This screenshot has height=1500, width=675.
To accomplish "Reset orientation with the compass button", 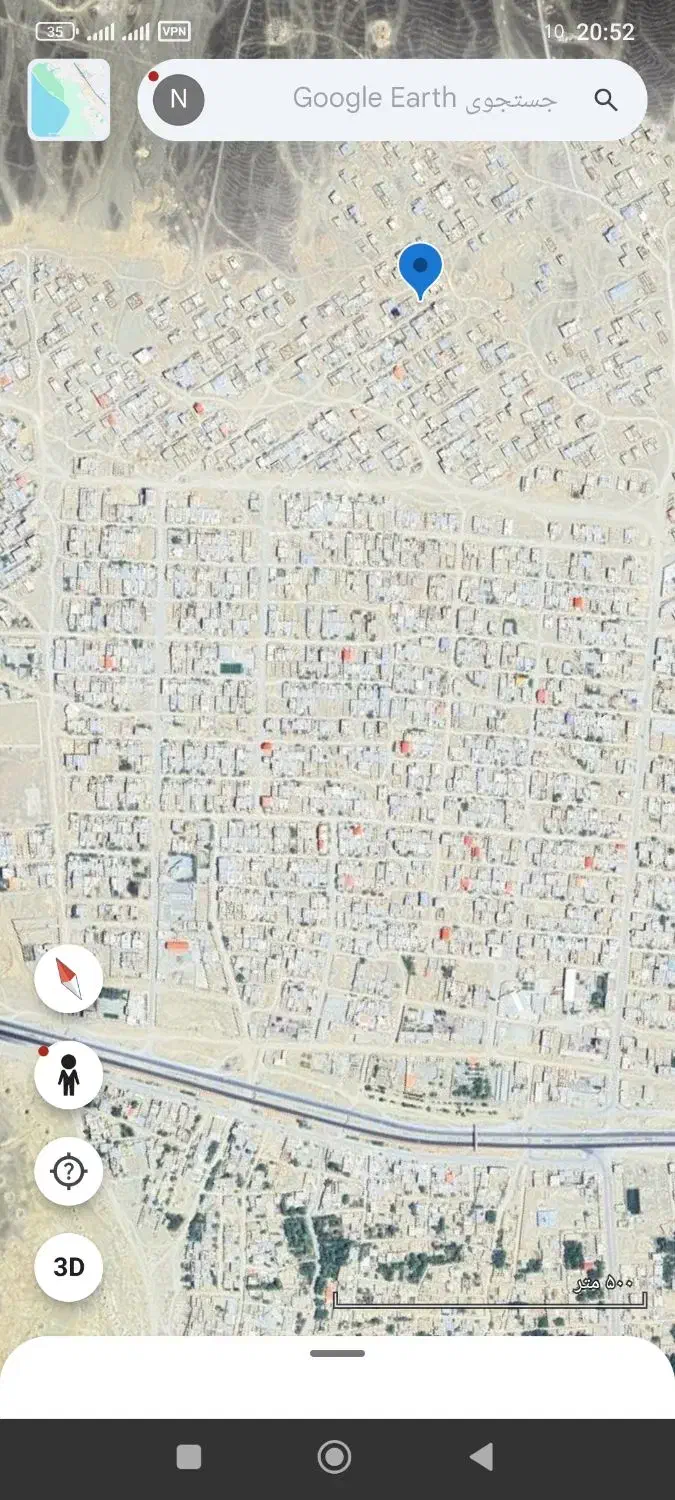I will pyautogui.click(x=69, y=979).
